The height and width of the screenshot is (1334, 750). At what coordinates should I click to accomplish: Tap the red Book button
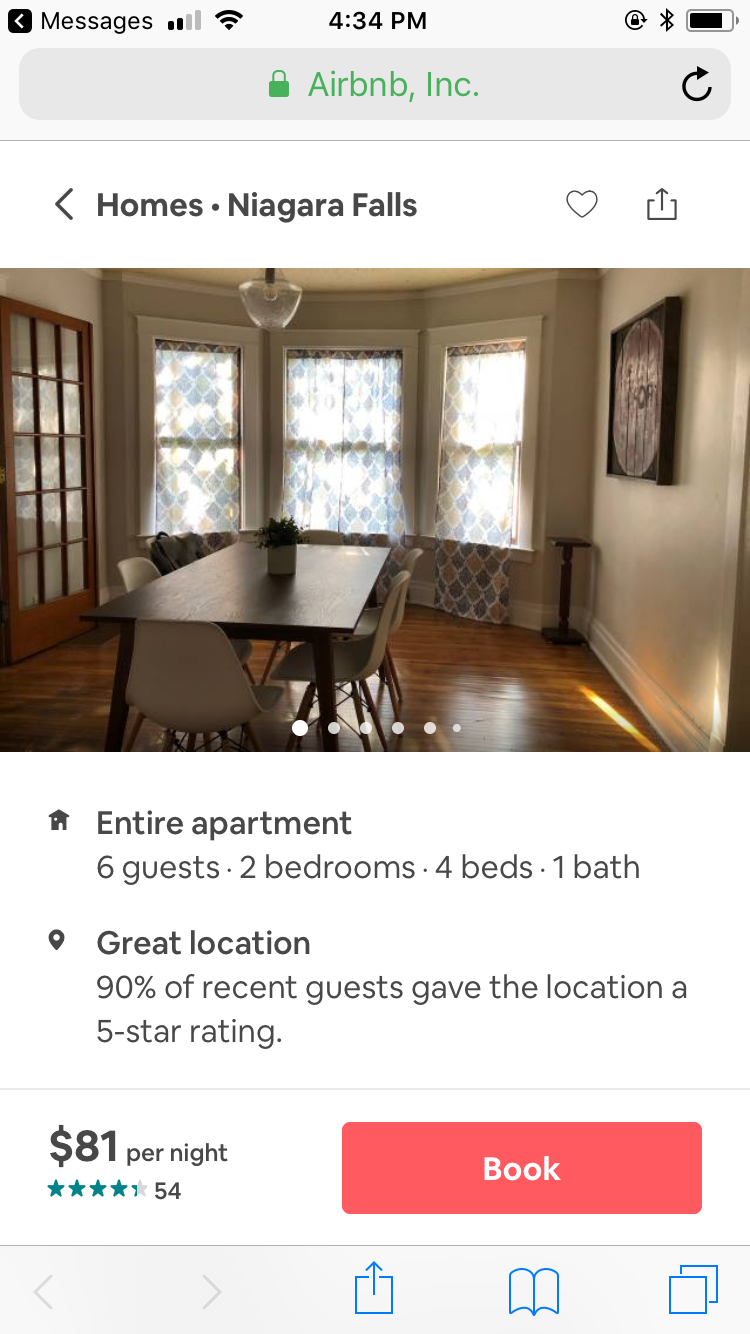(x=521, y=1168)
